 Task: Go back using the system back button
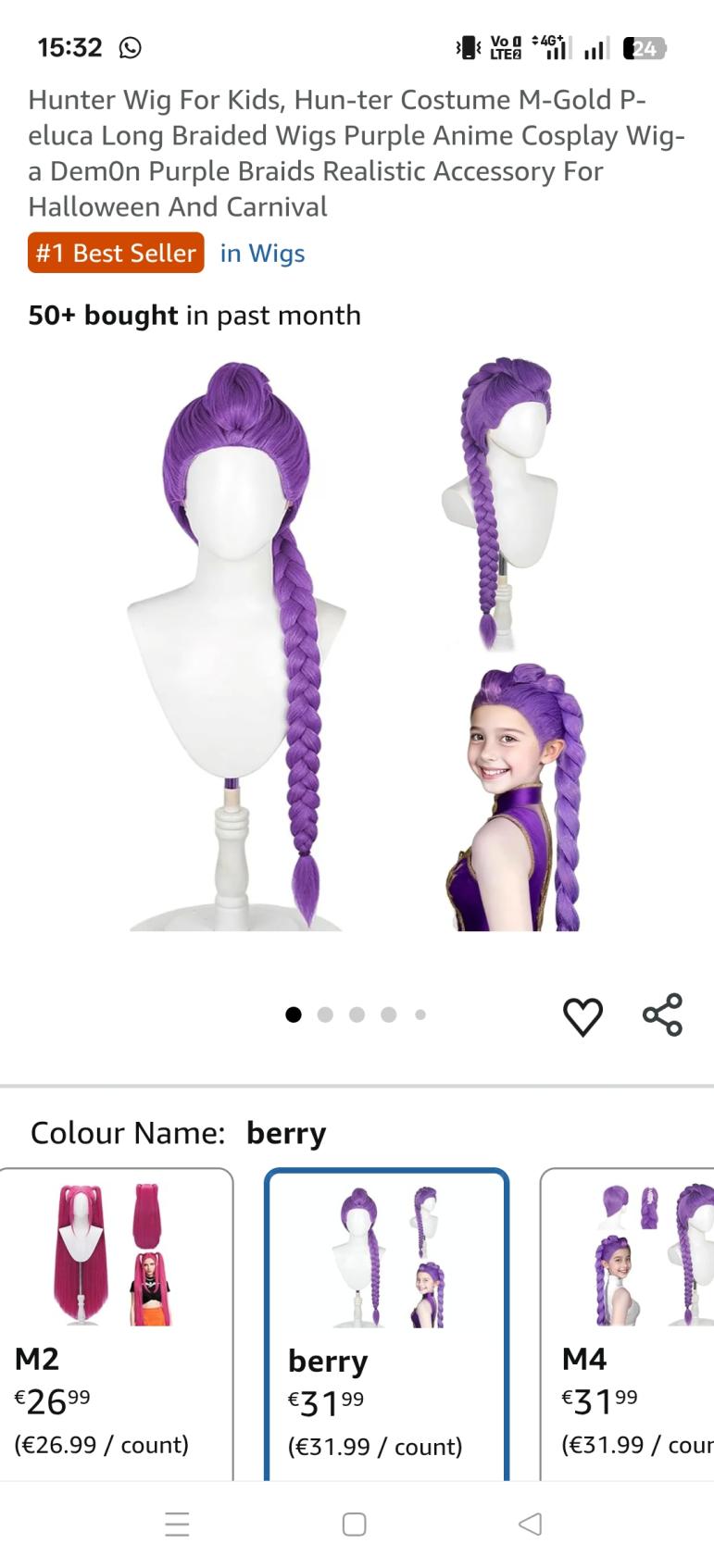click(530, 1524)
